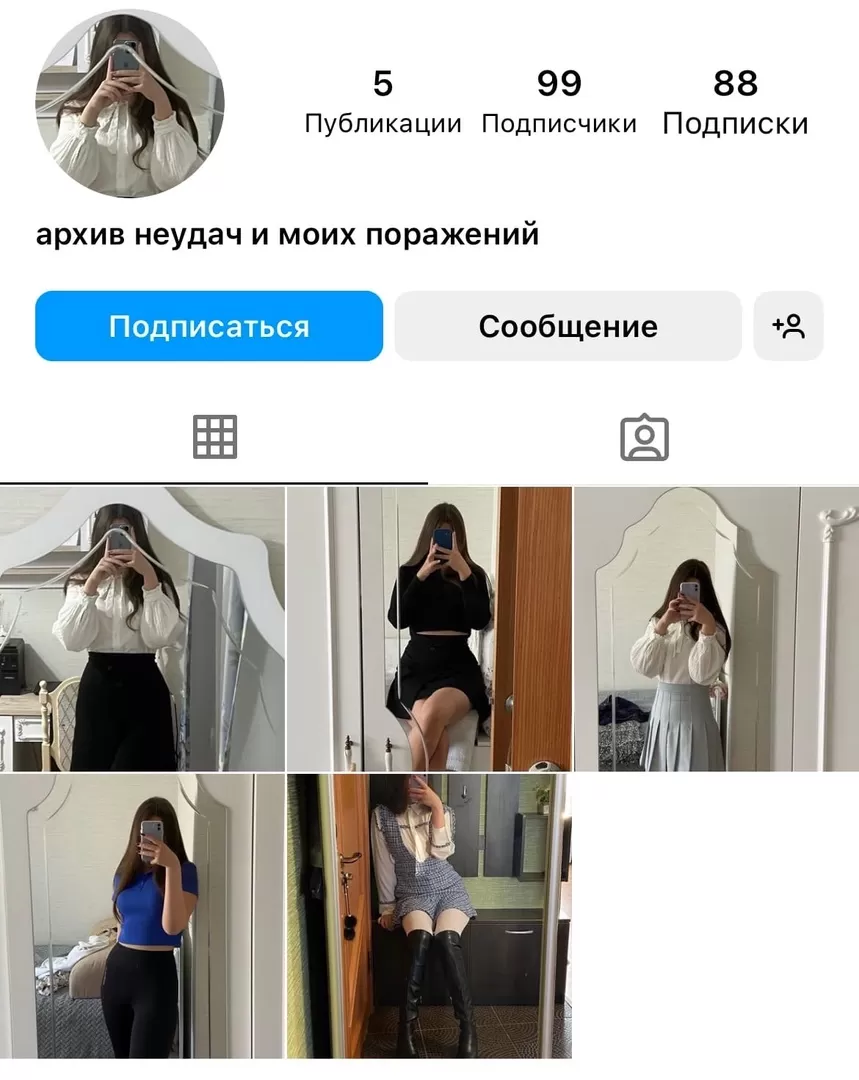Open post with white blouse and grey pleated skirt

coord(716,629)
